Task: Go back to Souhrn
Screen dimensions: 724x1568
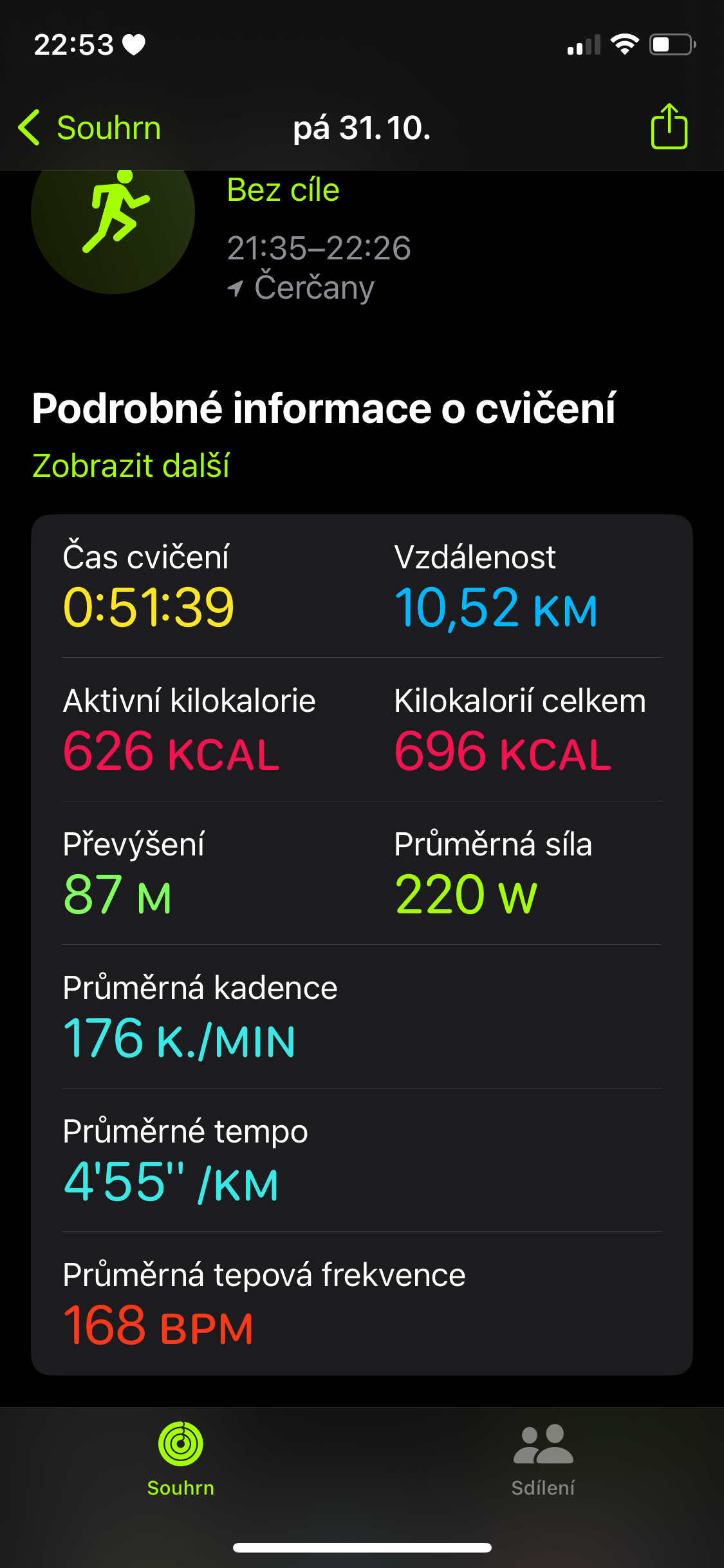Action: point(90,127)
